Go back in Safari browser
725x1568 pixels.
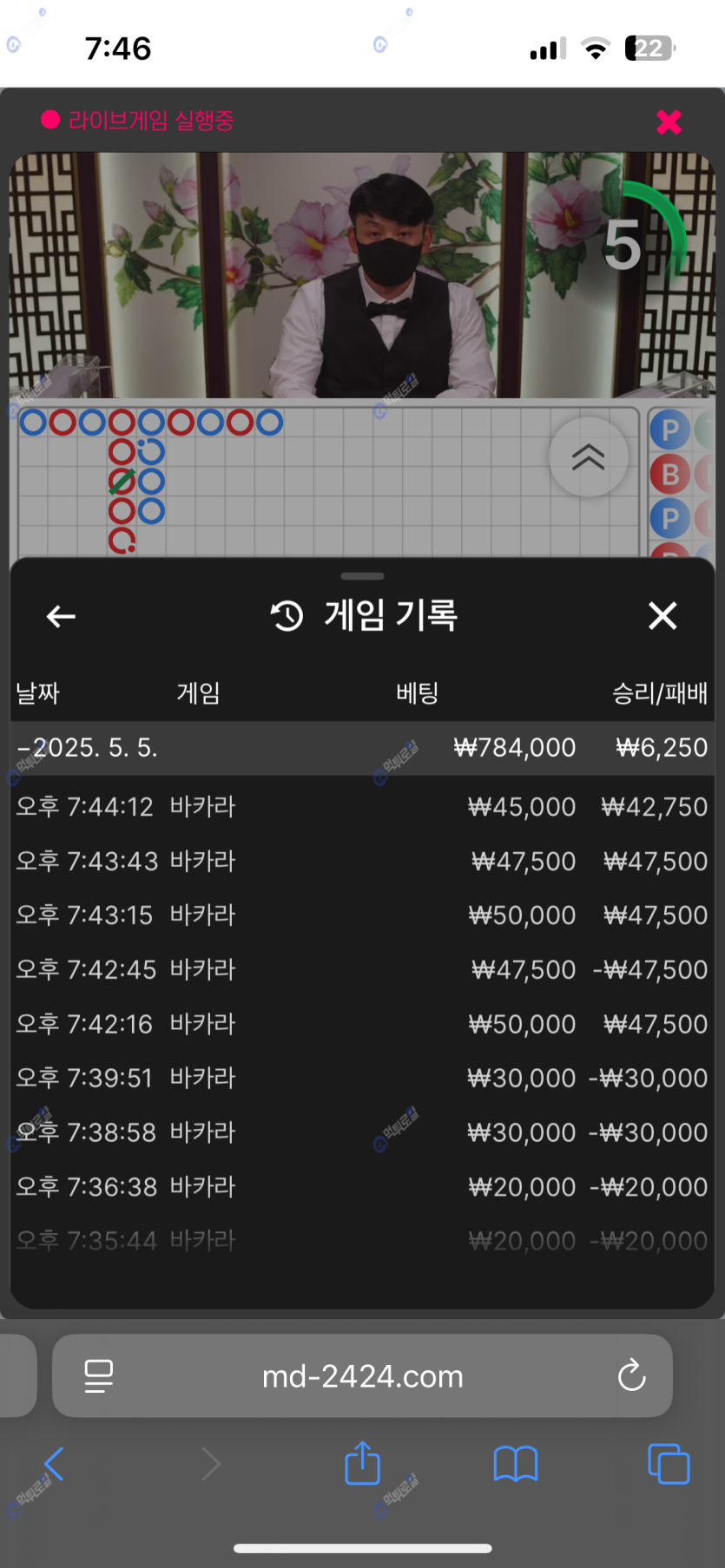(54, 1464)
